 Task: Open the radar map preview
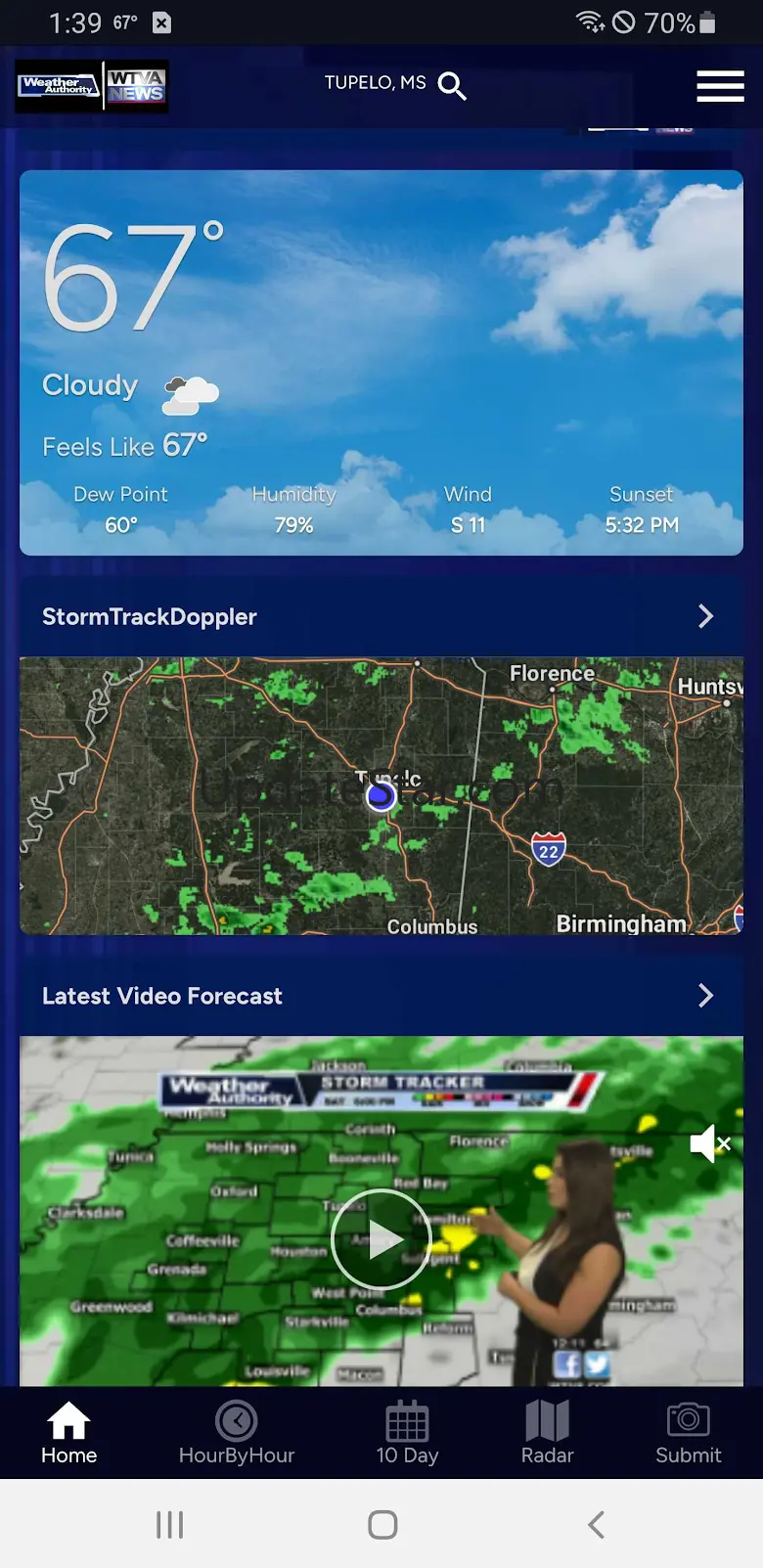381,796
